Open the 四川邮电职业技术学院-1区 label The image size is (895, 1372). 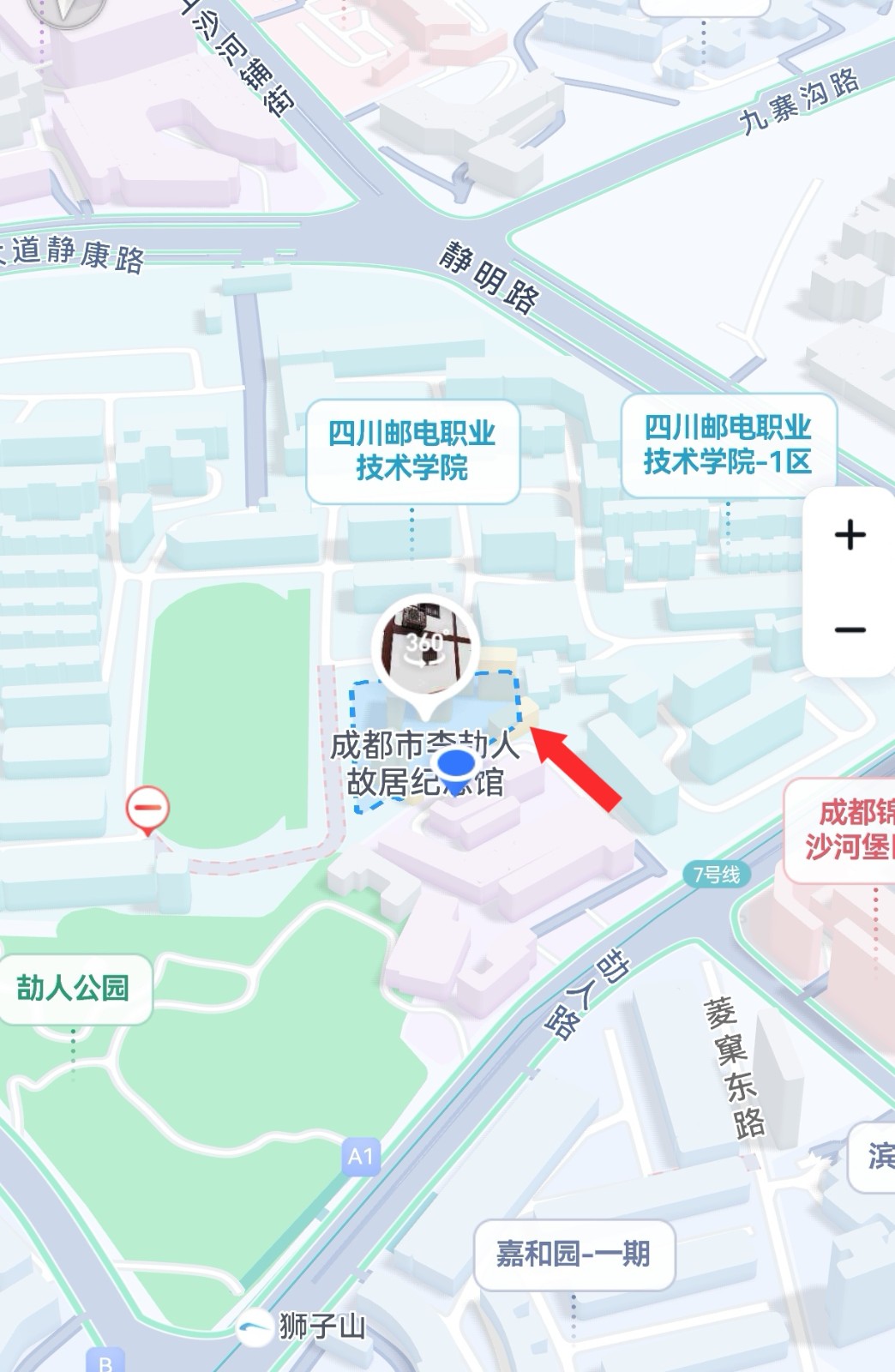click(x=730, y=446)
